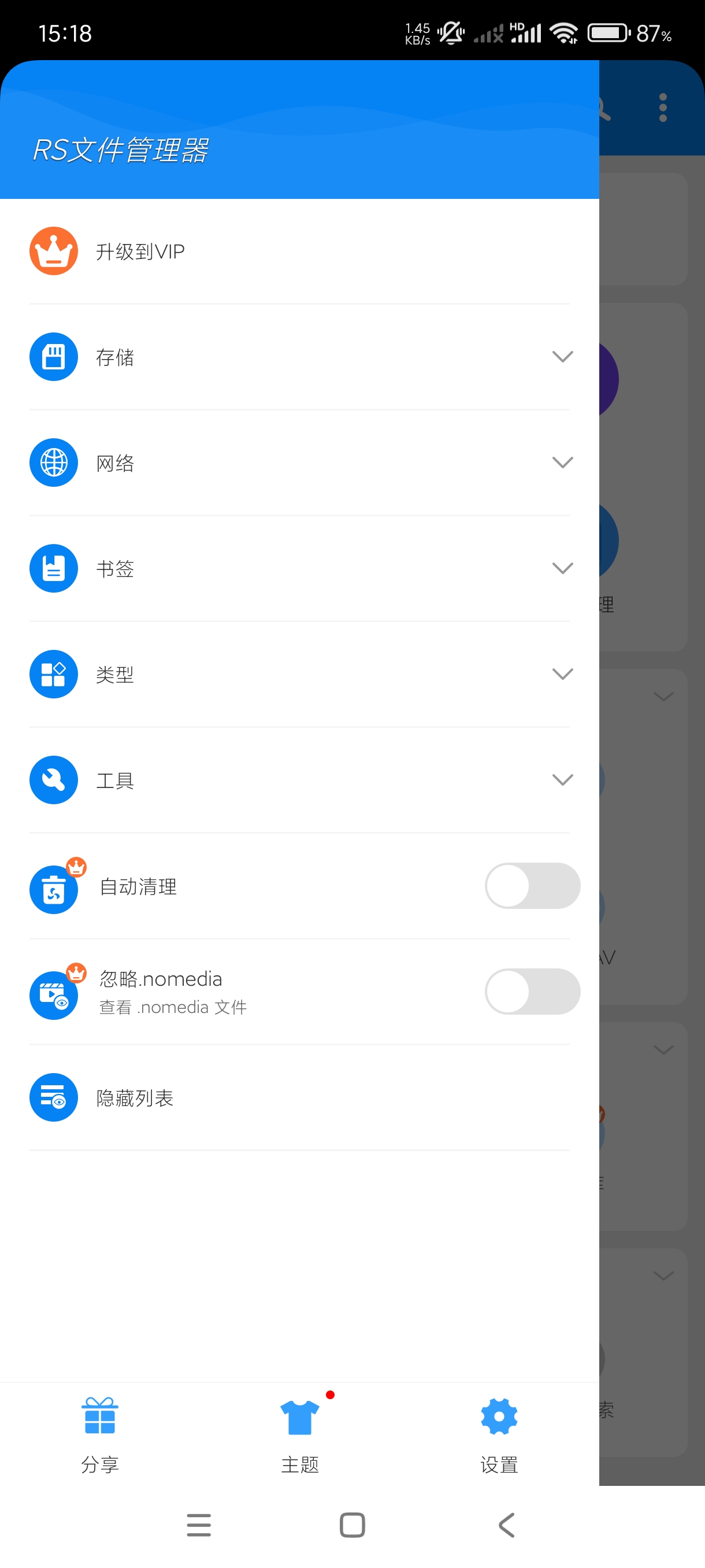Open the overflow menu in the app bar
The image size is (705, 1568).
pos(662,108)
